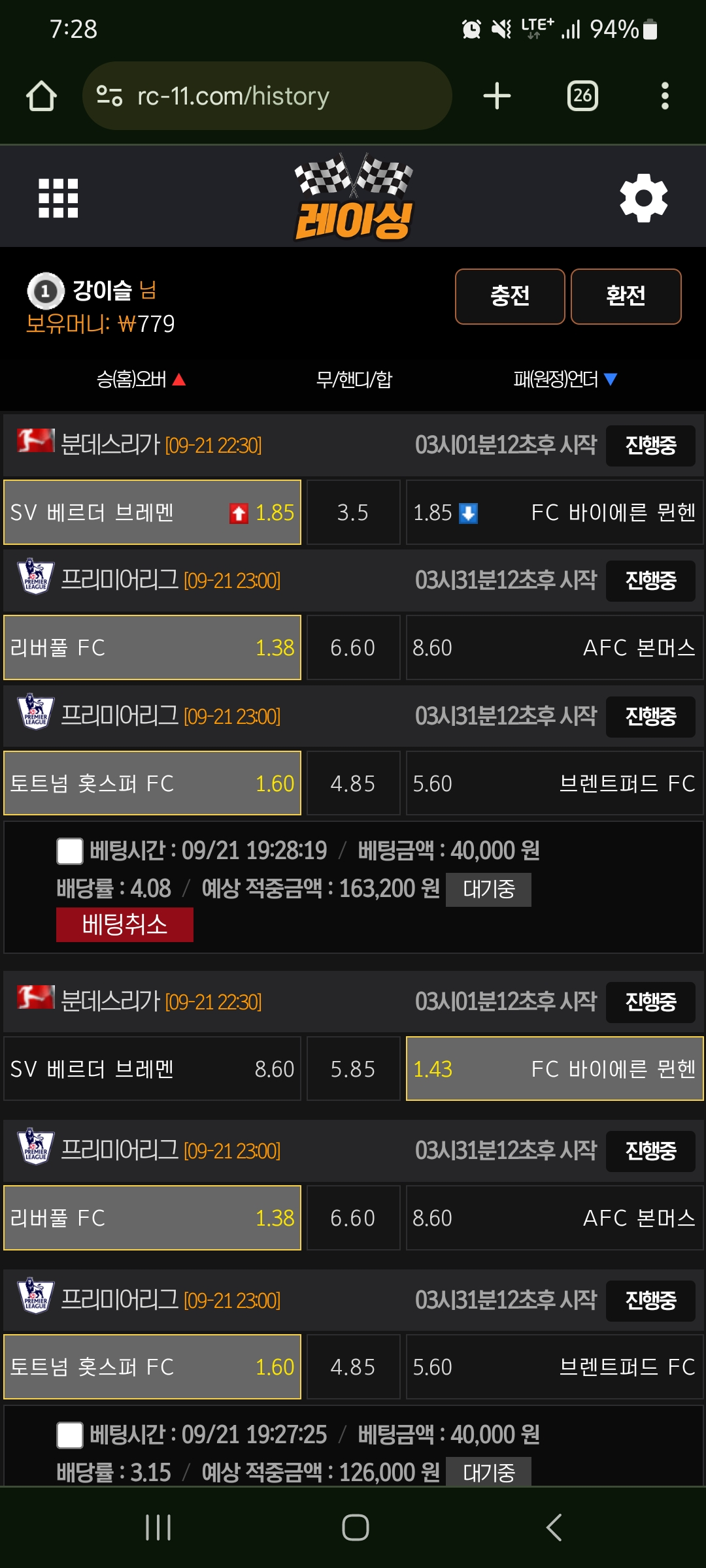Go to the browser home page
Screen dimensions: 706x1568
click(41, 96)
